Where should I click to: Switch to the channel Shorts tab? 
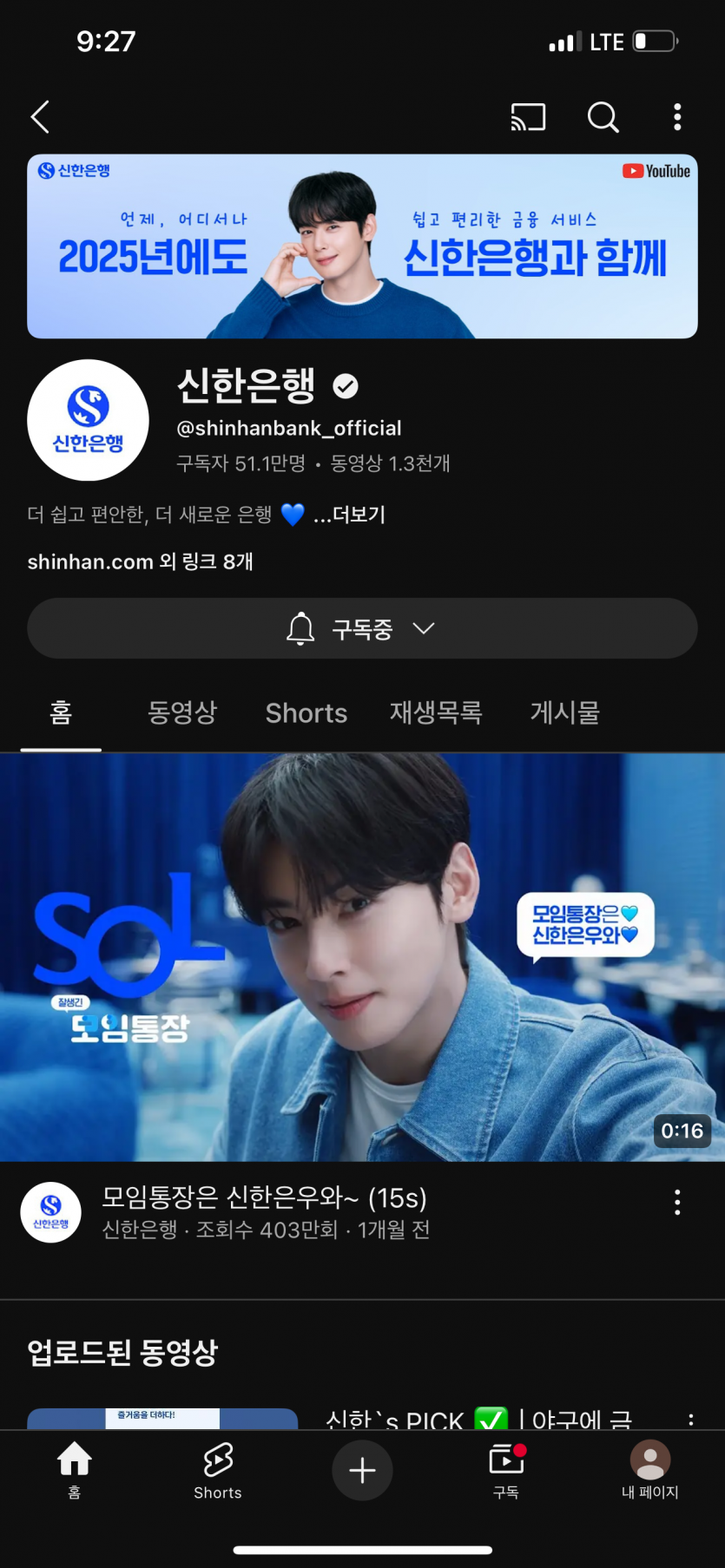[x=306, y=712]
